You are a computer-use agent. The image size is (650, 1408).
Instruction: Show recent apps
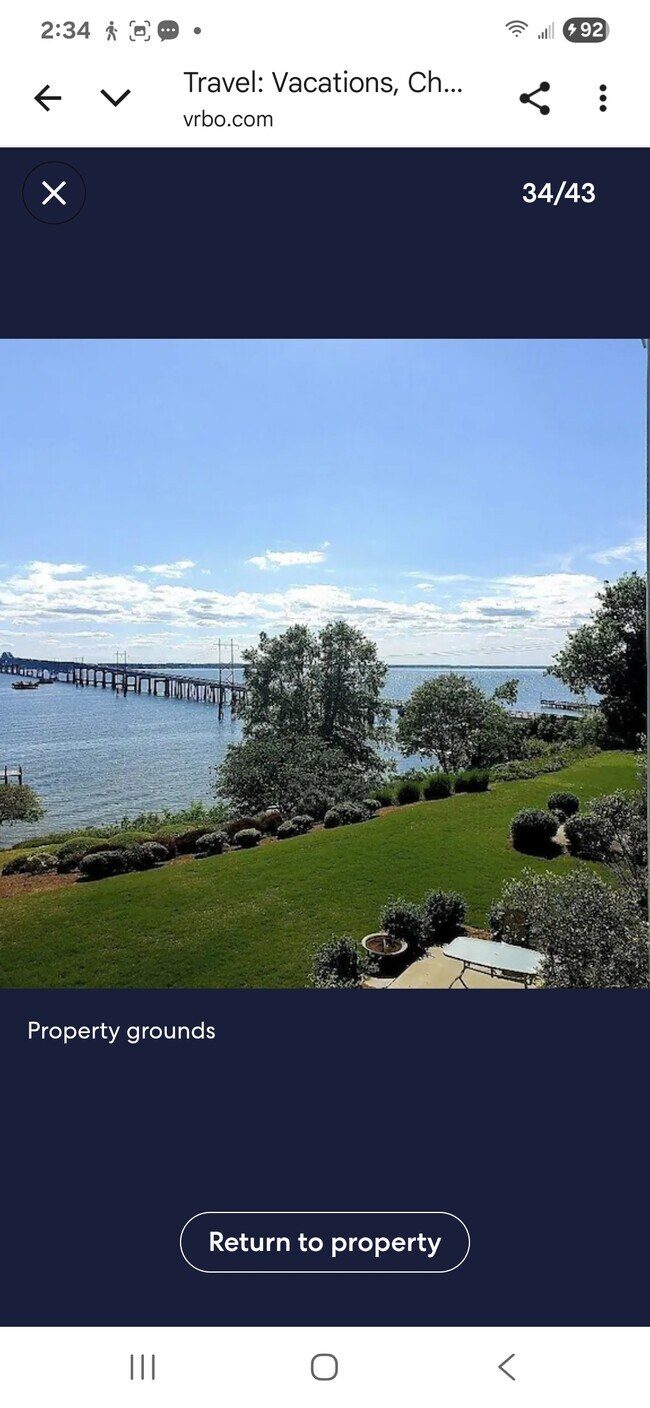tap(143, 1367)
